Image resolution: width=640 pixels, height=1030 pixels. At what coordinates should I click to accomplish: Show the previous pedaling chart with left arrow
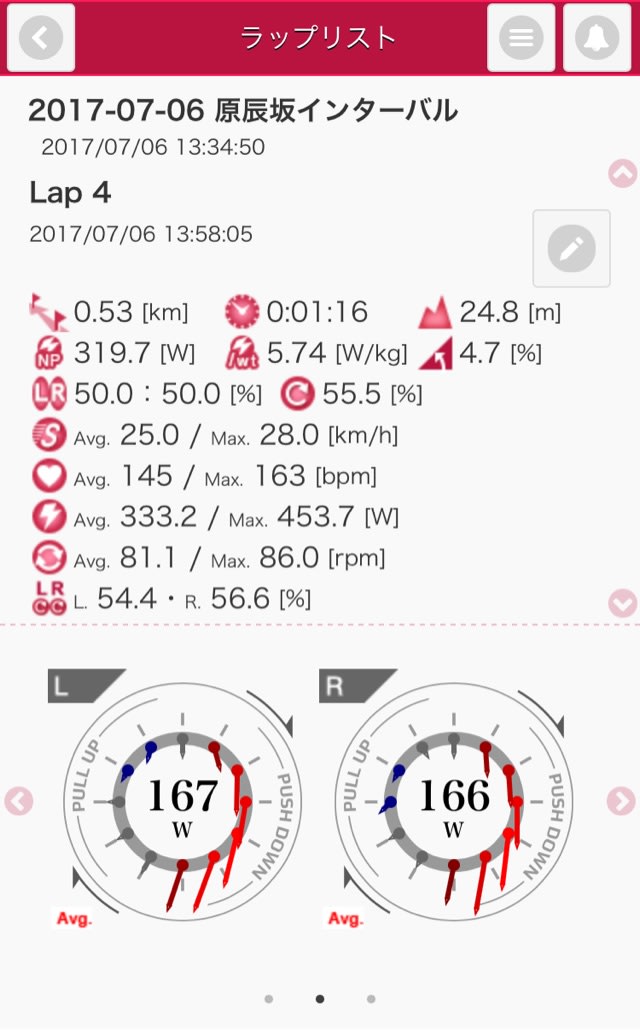(18, 801)
